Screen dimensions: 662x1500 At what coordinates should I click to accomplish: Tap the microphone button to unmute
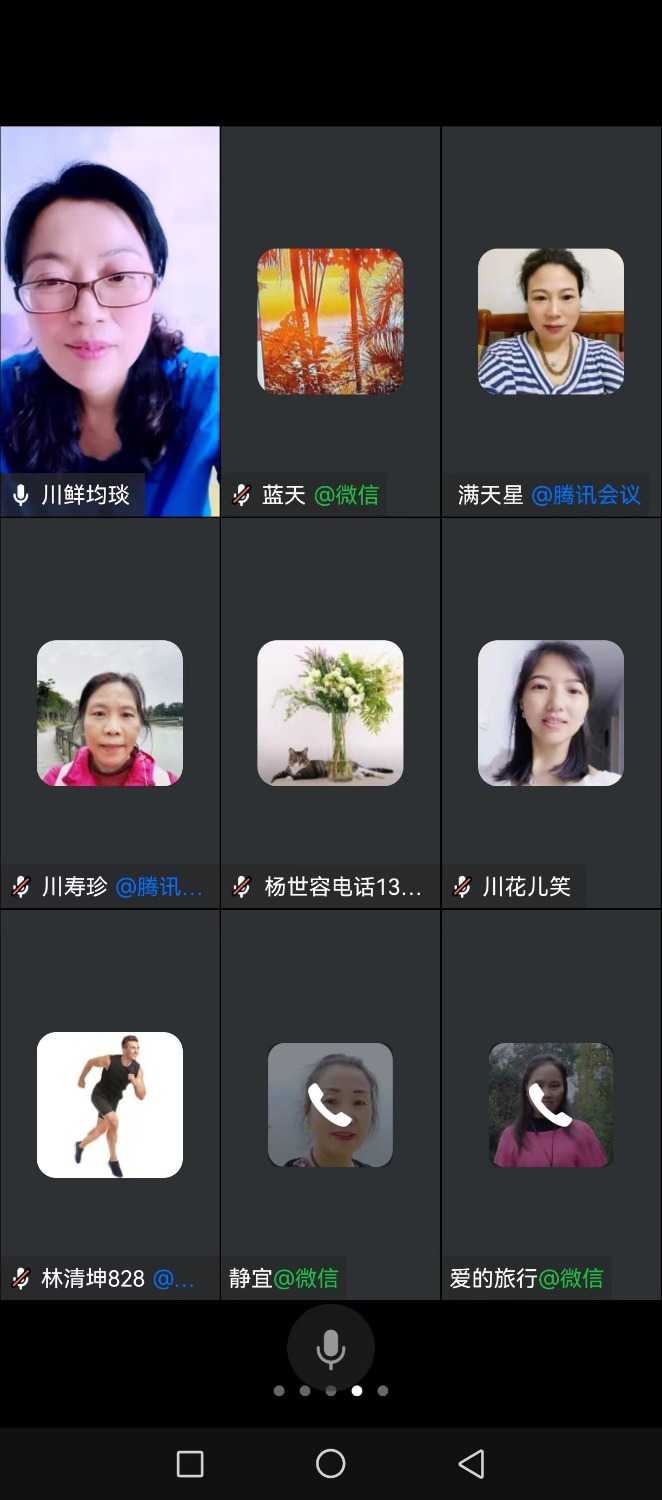(331, 1348)
